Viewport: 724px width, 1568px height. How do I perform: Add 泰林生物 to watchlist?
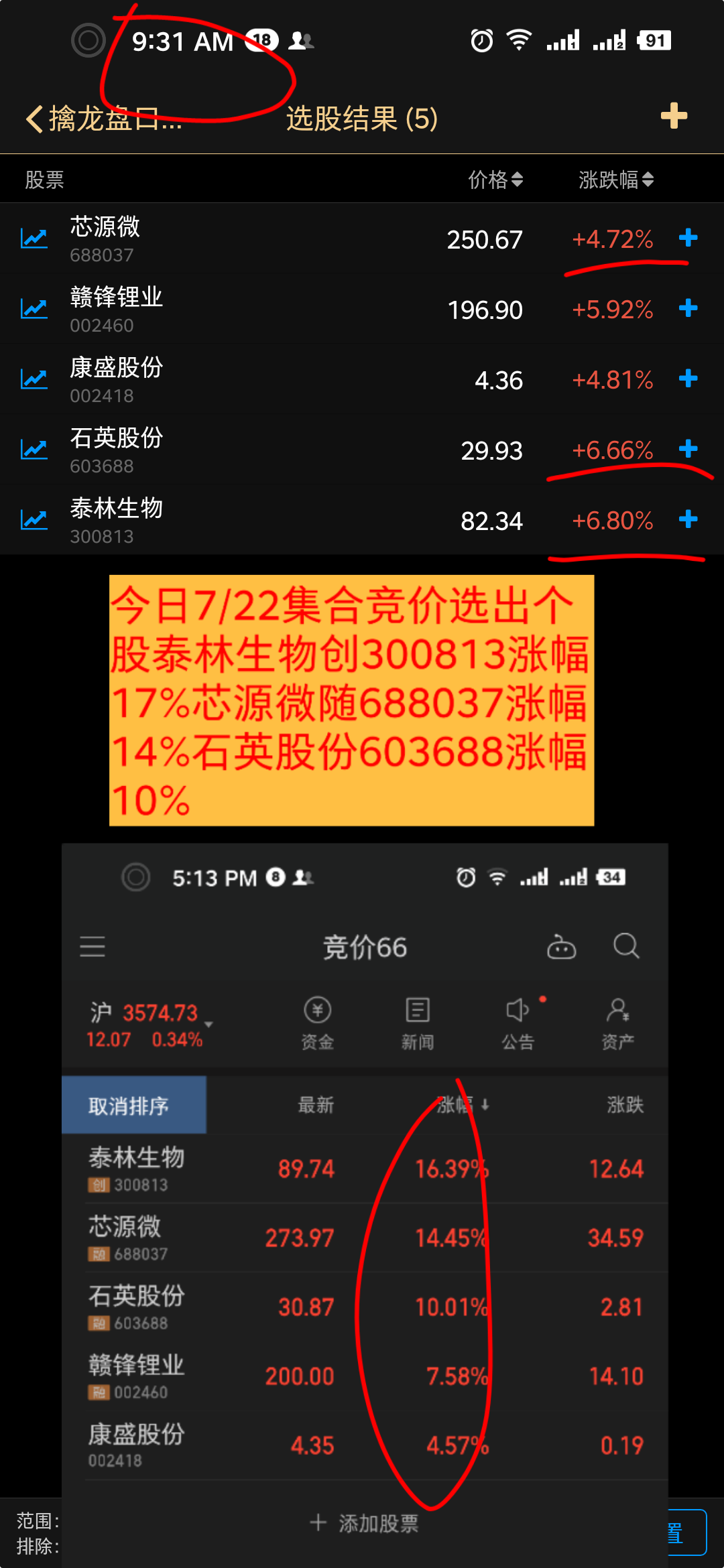pos(688,519)
